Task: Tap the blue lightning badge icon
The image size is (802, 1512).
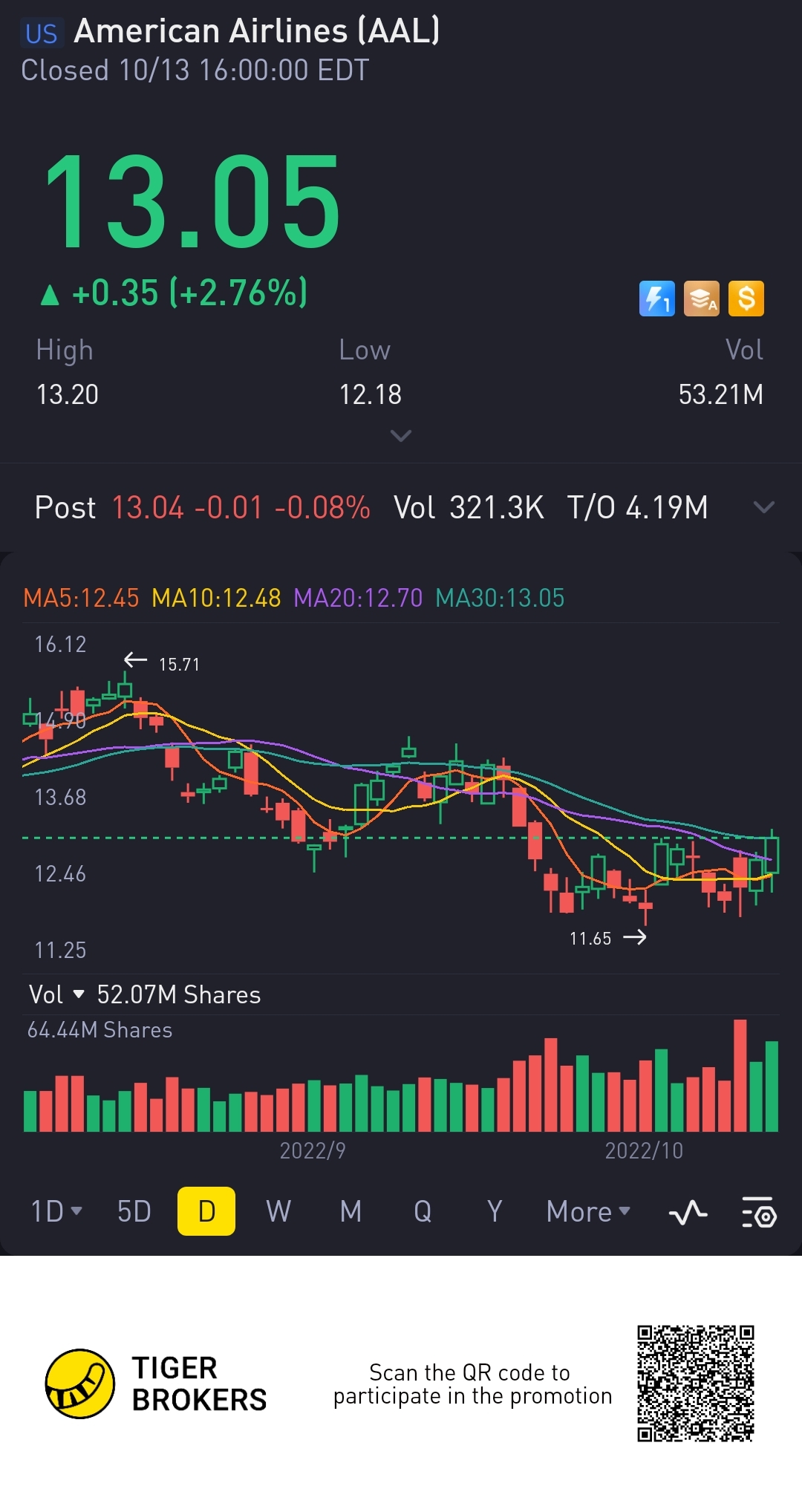Action: 657,299
